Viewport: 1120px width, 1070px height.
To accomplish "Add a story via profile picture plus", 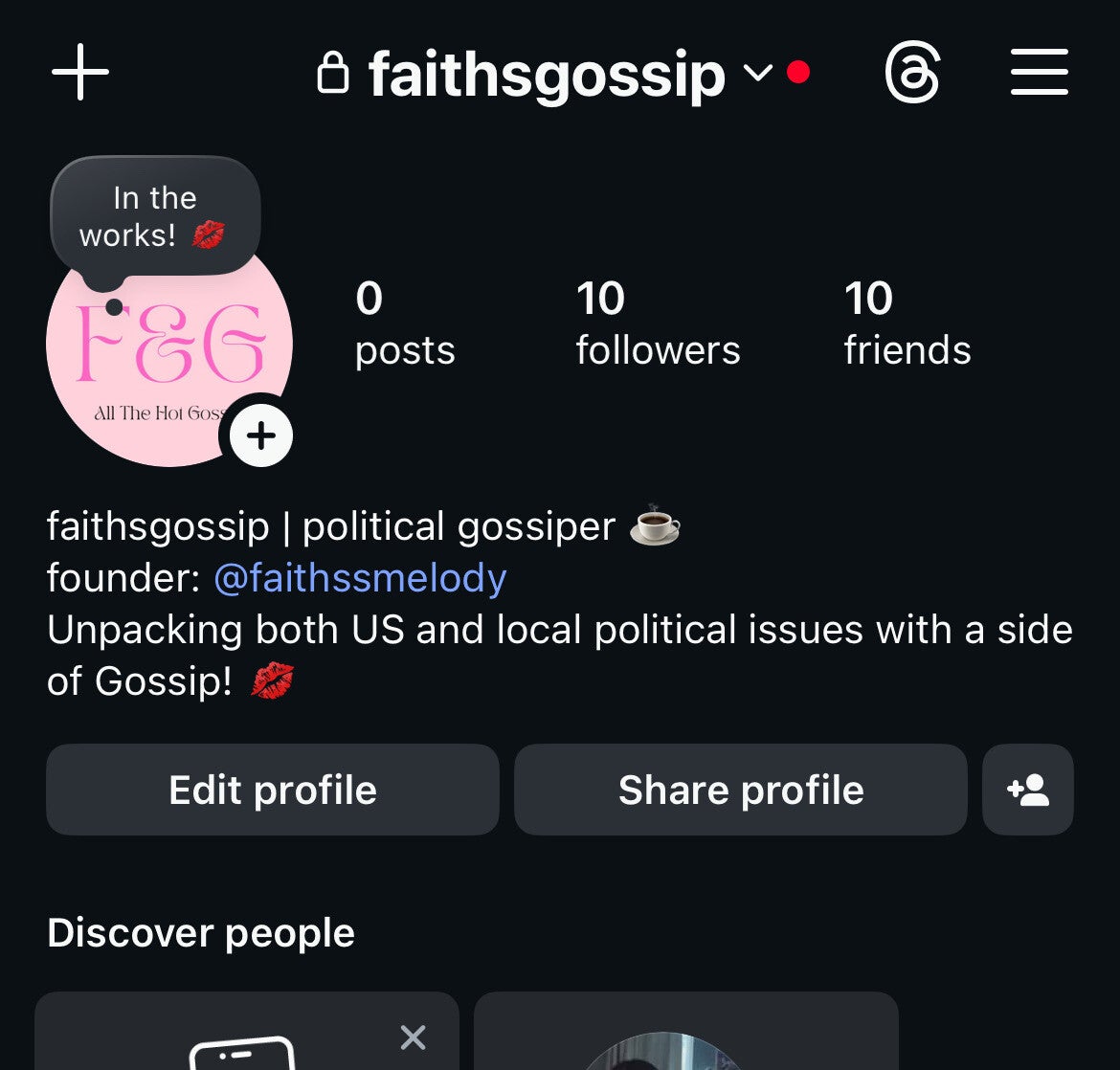I will [260, 436].
